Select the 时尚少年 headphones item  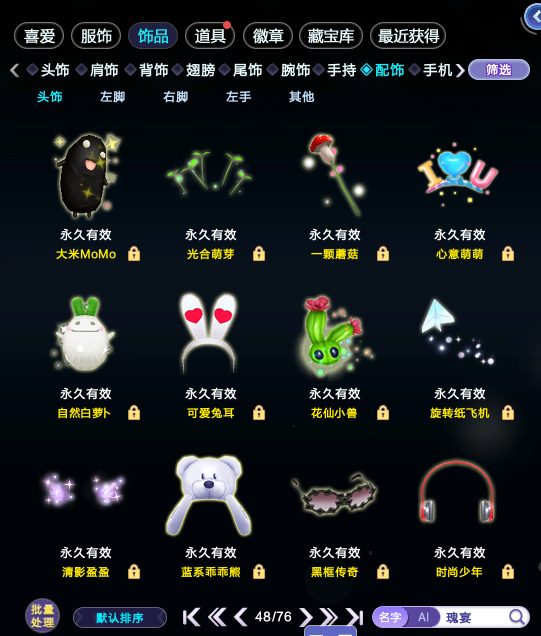(457, 492)
